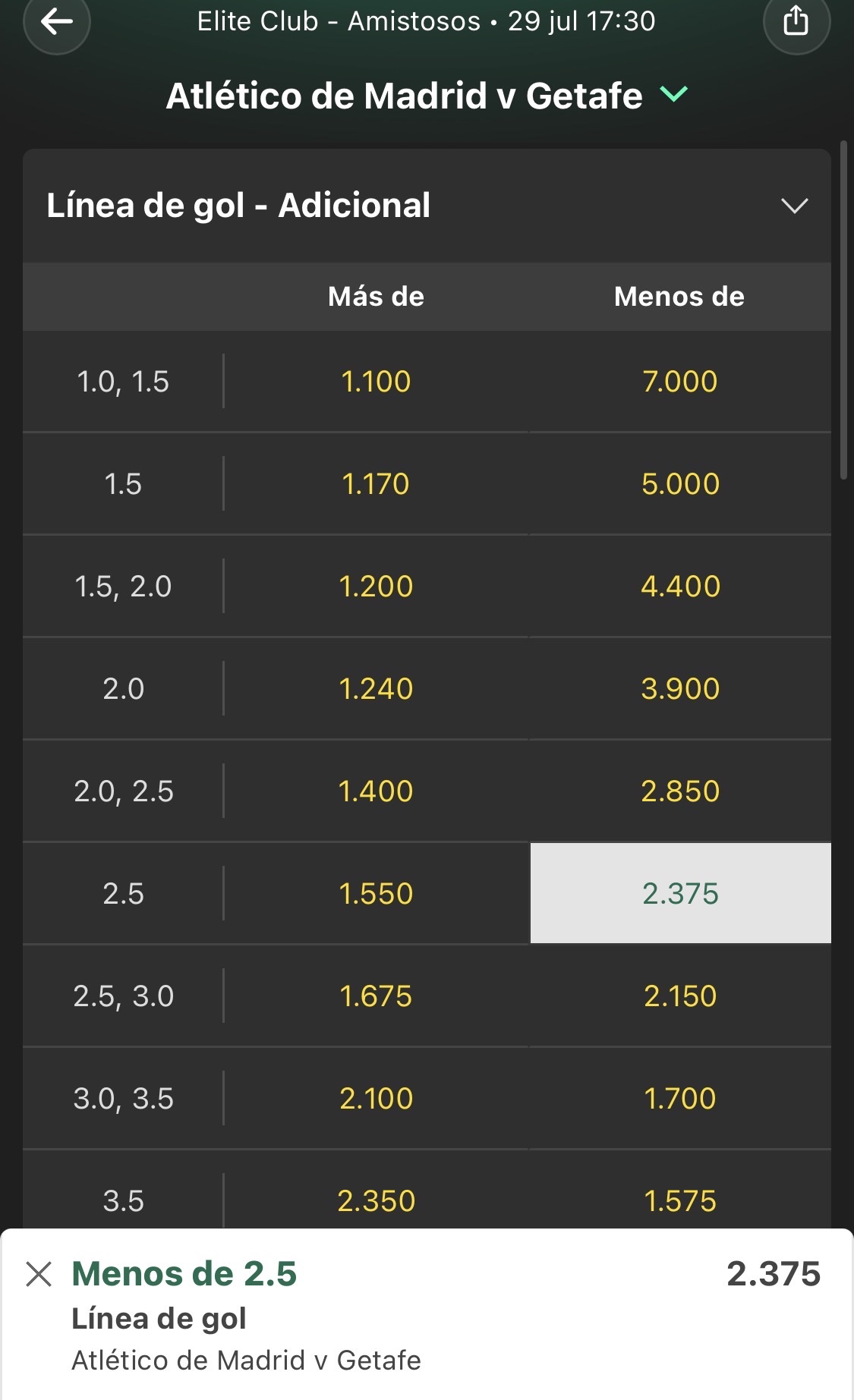The image size is (854, 1400).
Task: Remove Menos de 2.5 from the bet slip
Action: tap(39, 1274)
